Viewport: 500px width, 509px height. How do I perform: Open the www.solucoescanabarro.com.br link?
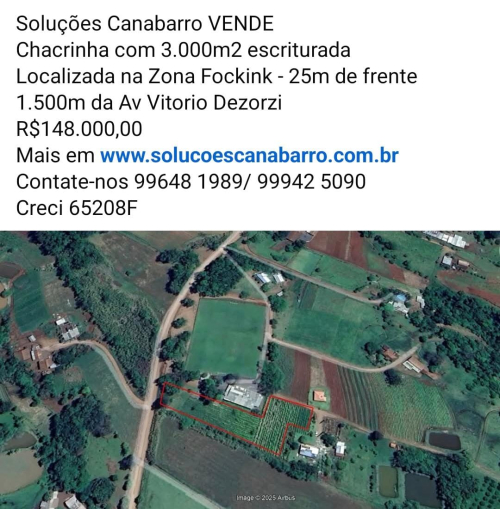coord(249,156)
